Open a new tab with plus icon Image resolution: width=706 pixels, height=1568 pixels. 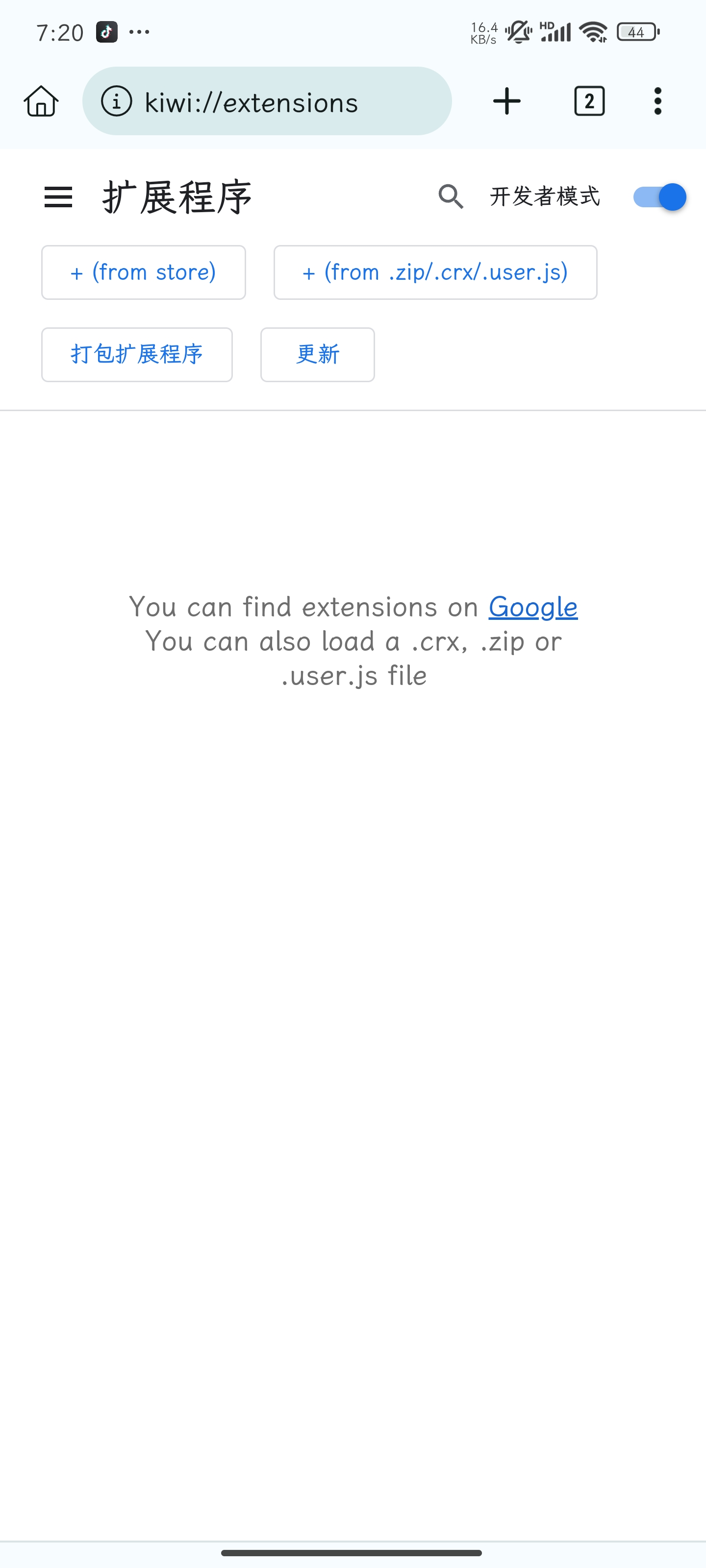pos(506,101)
